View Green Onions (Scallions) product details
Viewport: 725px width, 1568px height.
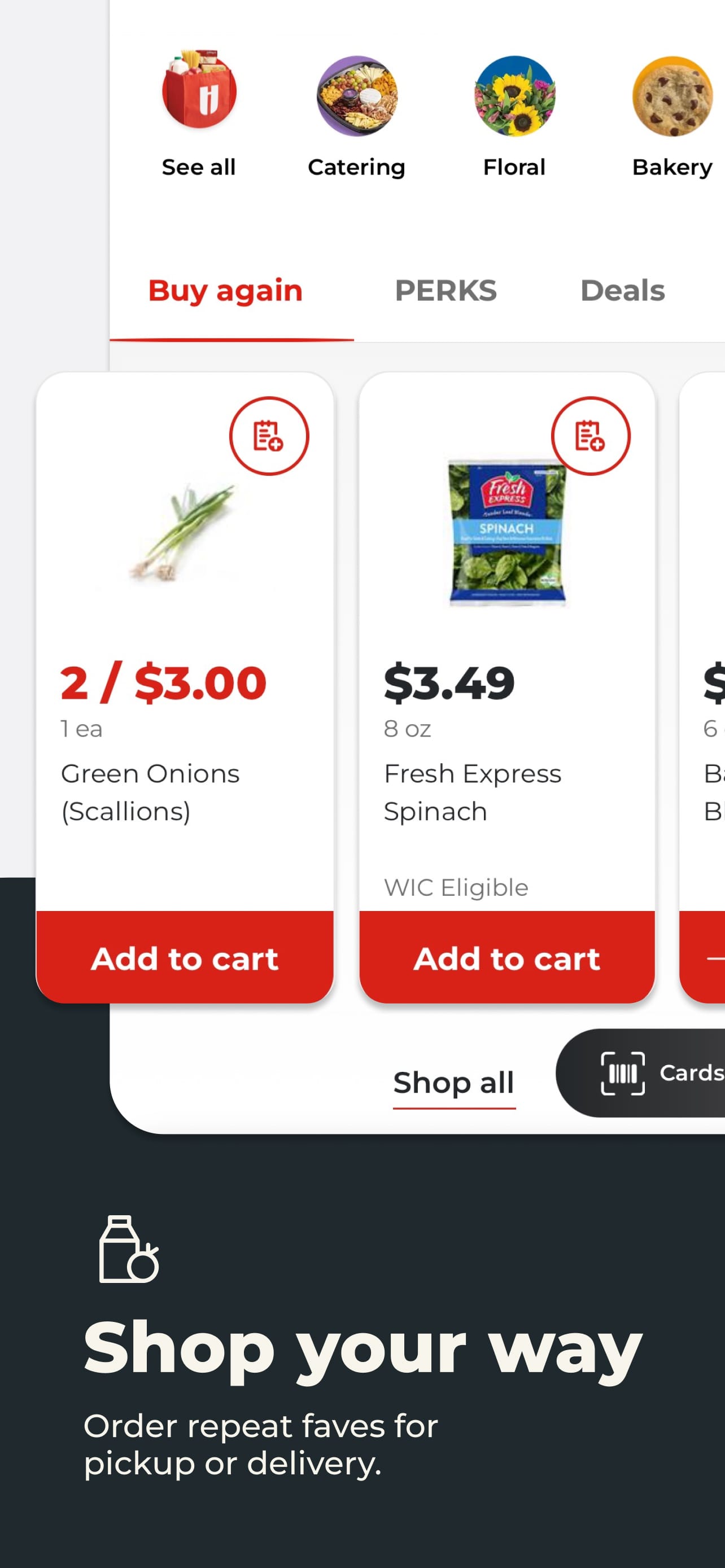[150, 791]
